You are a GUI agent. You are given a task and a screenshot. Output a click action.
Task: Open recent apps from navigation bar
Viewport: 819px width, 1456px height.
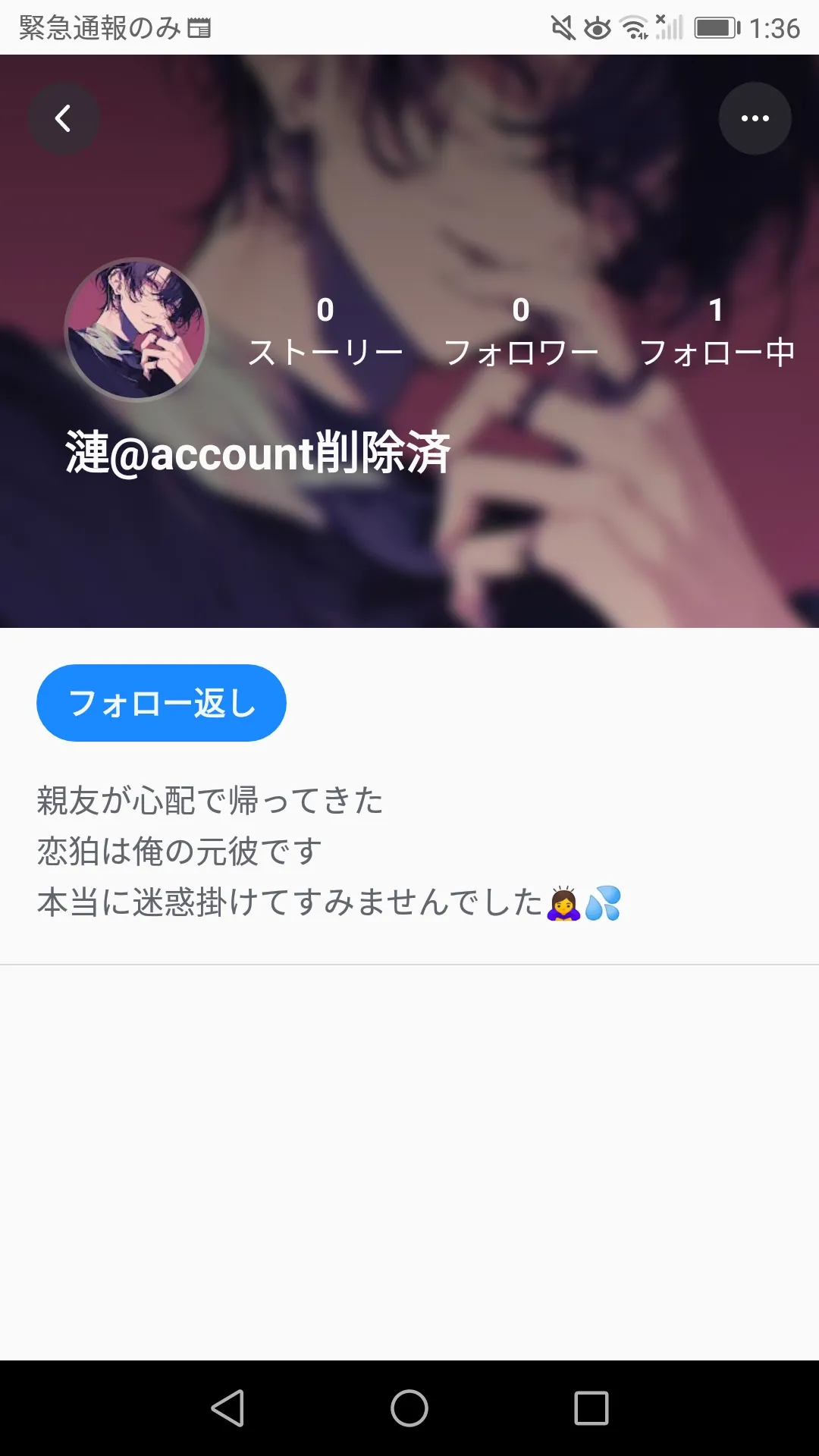[x=591, y=1408]
